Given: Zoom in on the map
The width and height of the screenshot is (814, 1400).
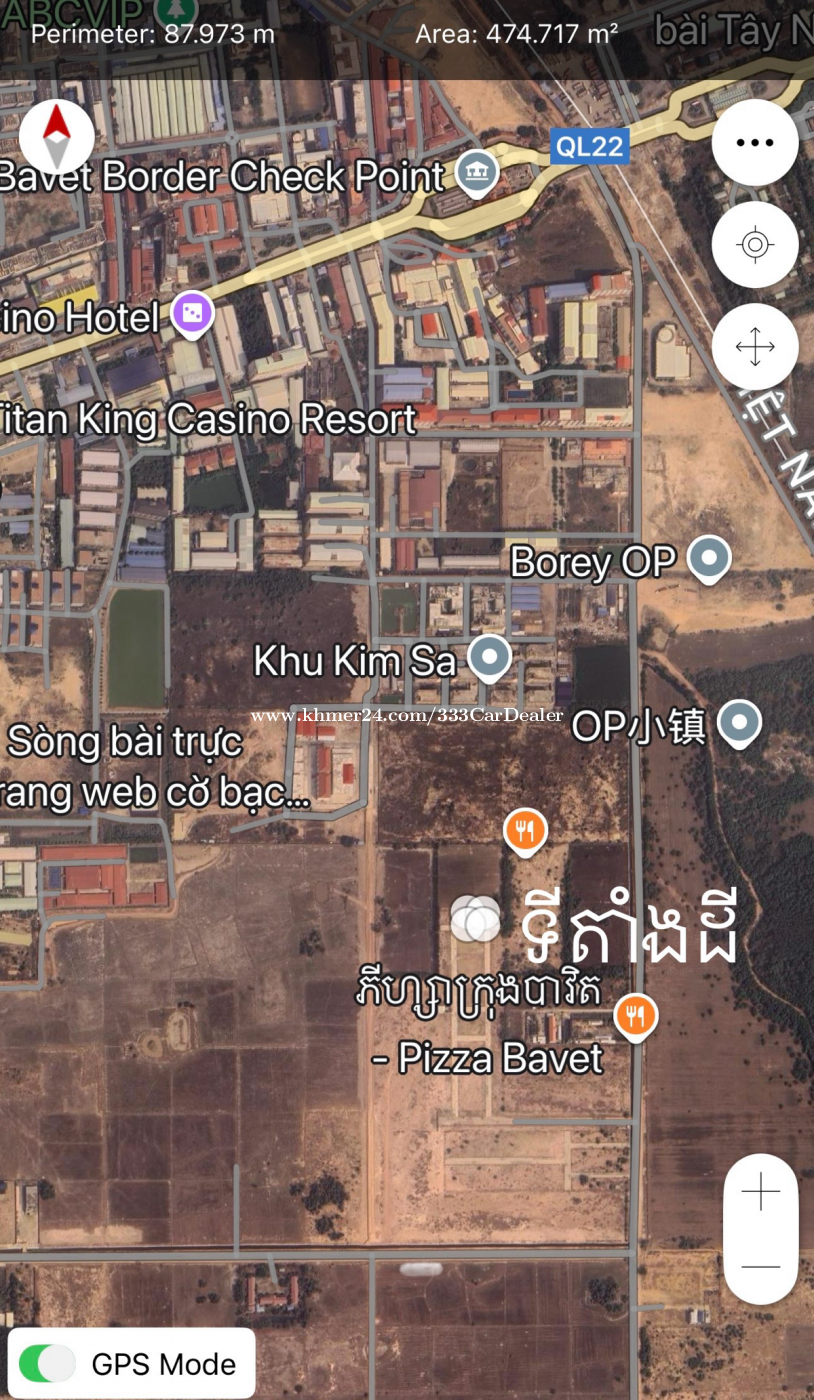Looking at the screenshot, I should (760, 1192).
